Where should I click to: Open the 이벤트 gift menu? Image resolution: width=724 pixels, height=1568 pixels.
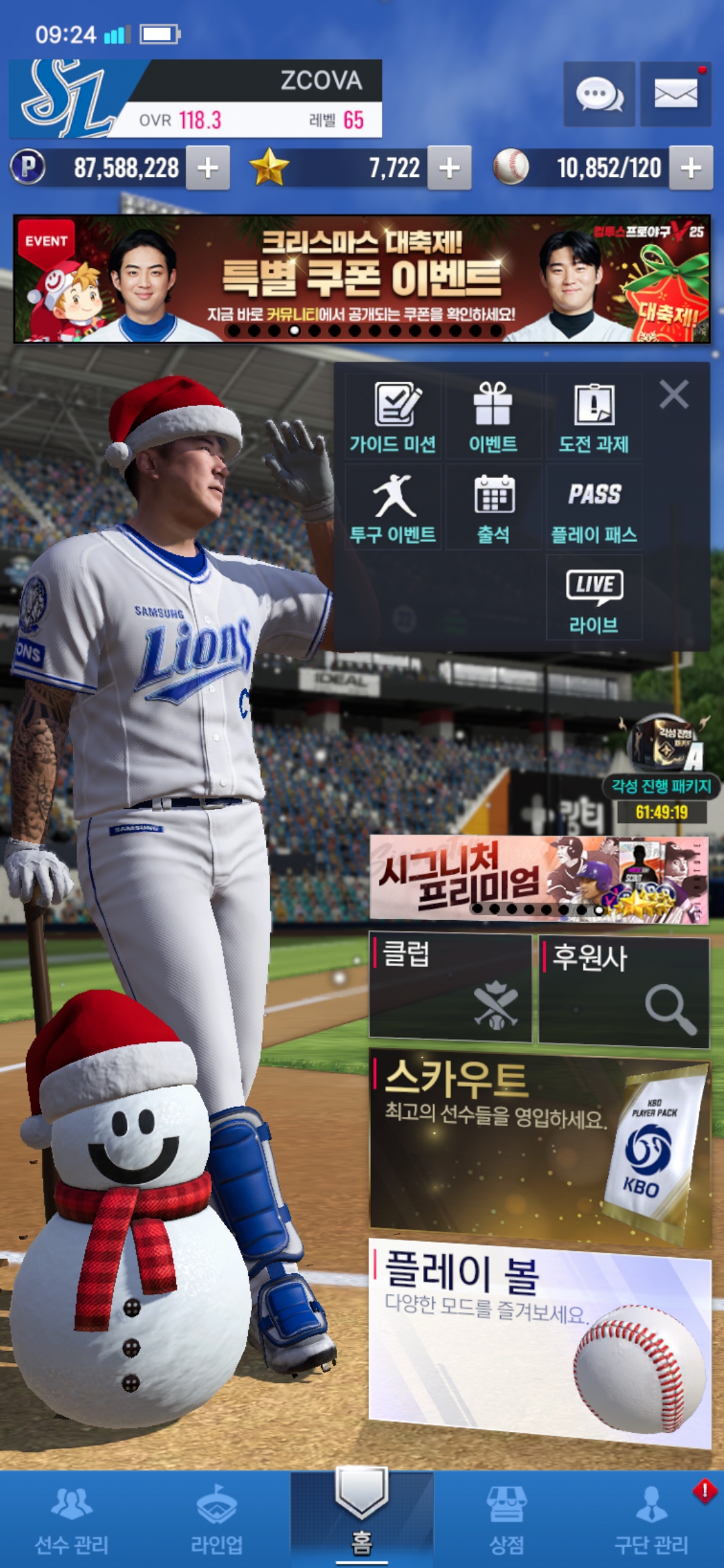(x=493, y=417)
